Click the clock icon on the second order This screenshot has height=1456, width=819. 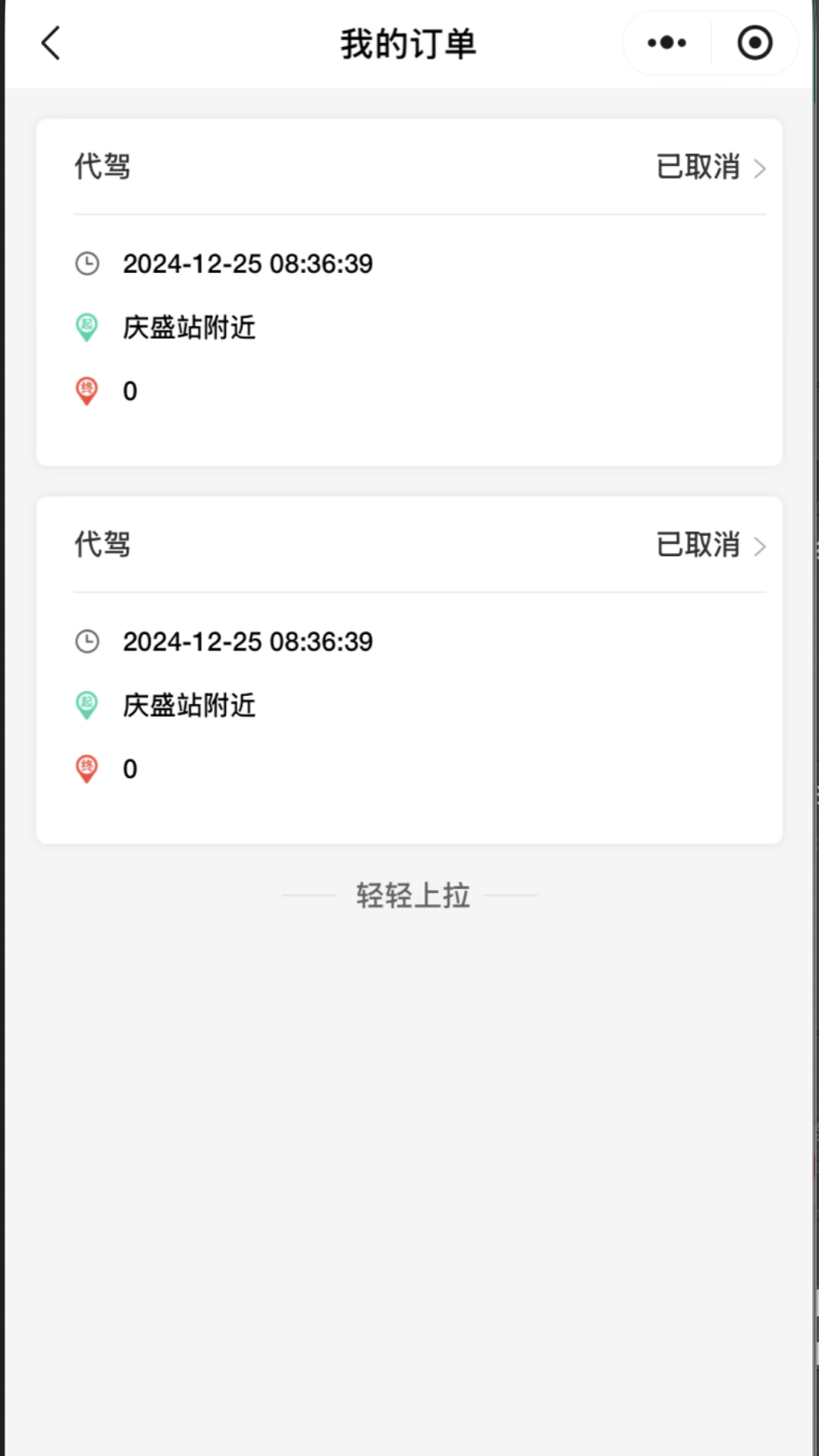pyautogui.click(x=86, y=641)
